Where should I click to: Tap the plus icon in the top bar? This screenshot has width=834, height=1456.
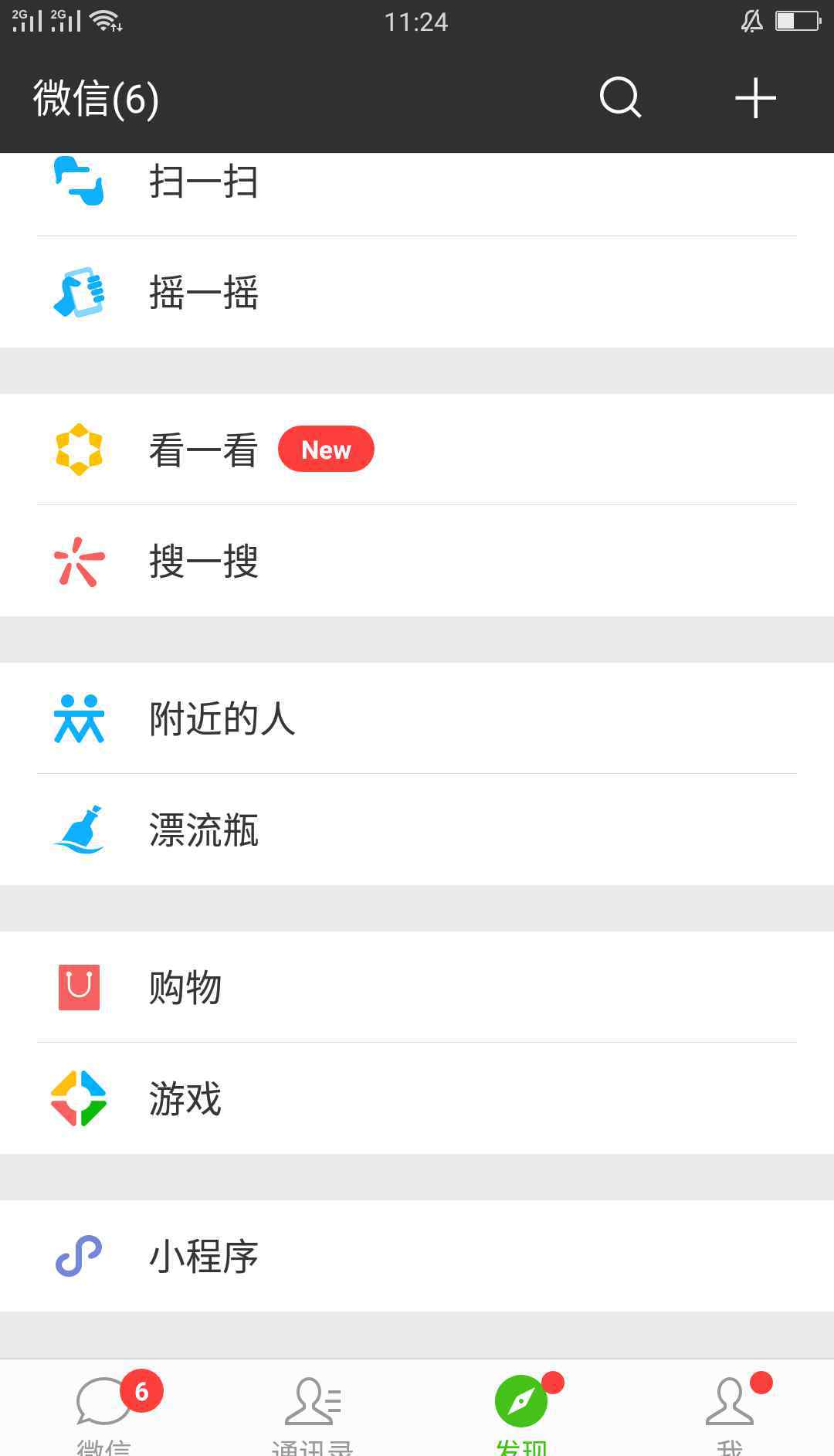[x=754, y=98]
